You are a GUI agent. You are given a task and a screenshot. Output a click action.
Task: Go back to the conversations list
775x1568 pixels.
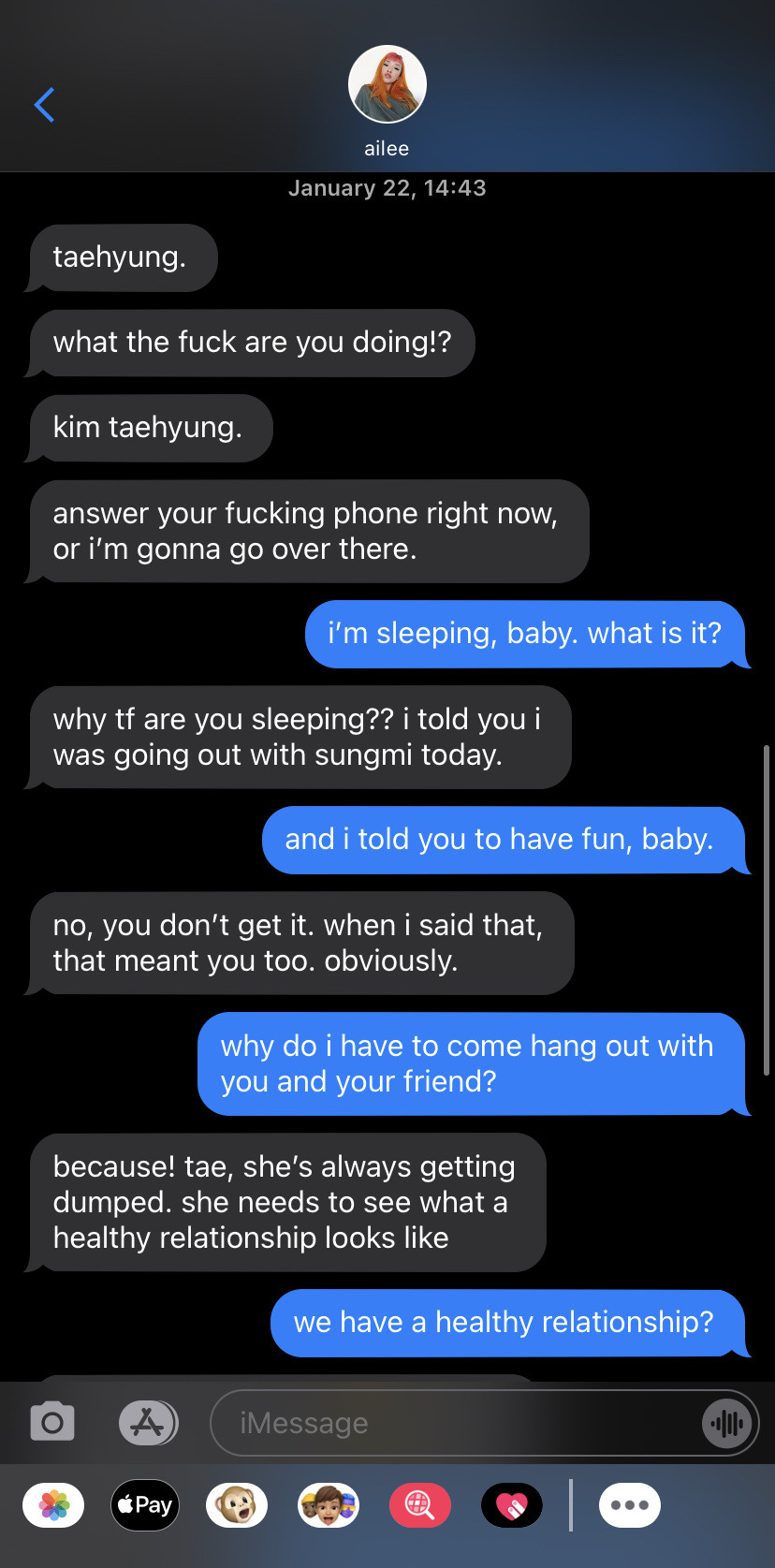[x=44, y=105]
